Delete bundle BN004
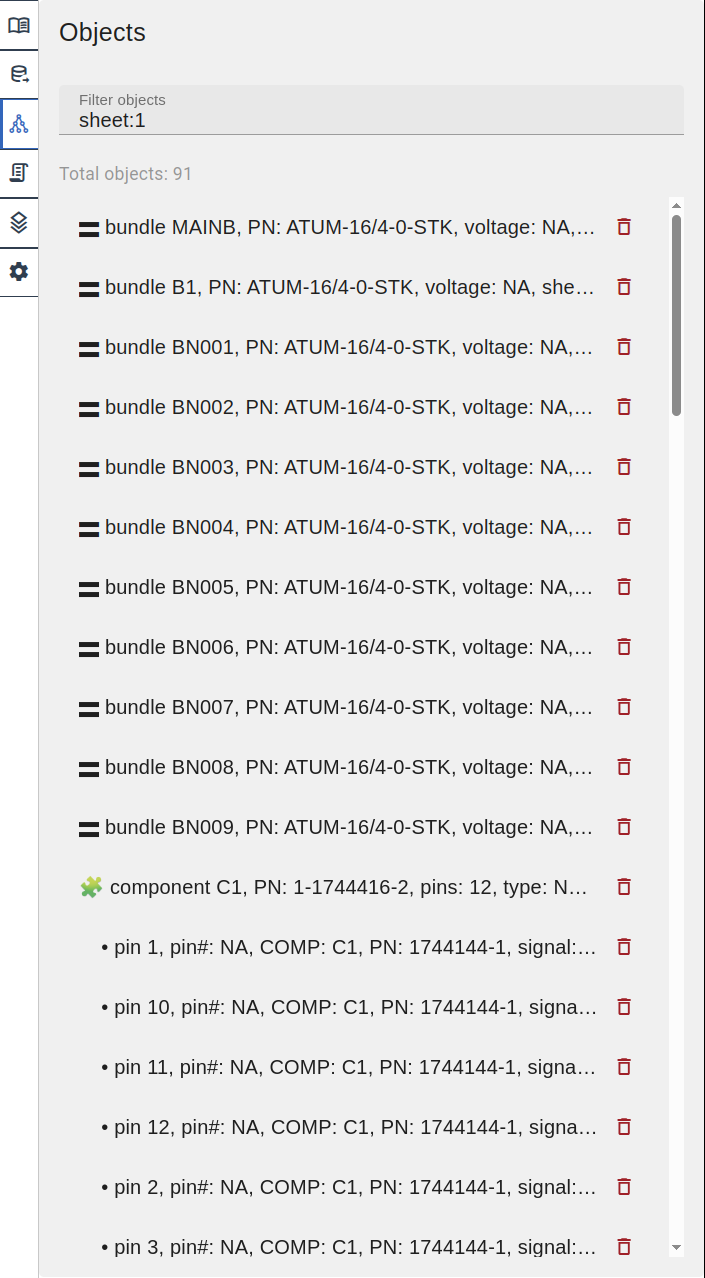Viewport: 705px width, 1278px height. [624, 527]
